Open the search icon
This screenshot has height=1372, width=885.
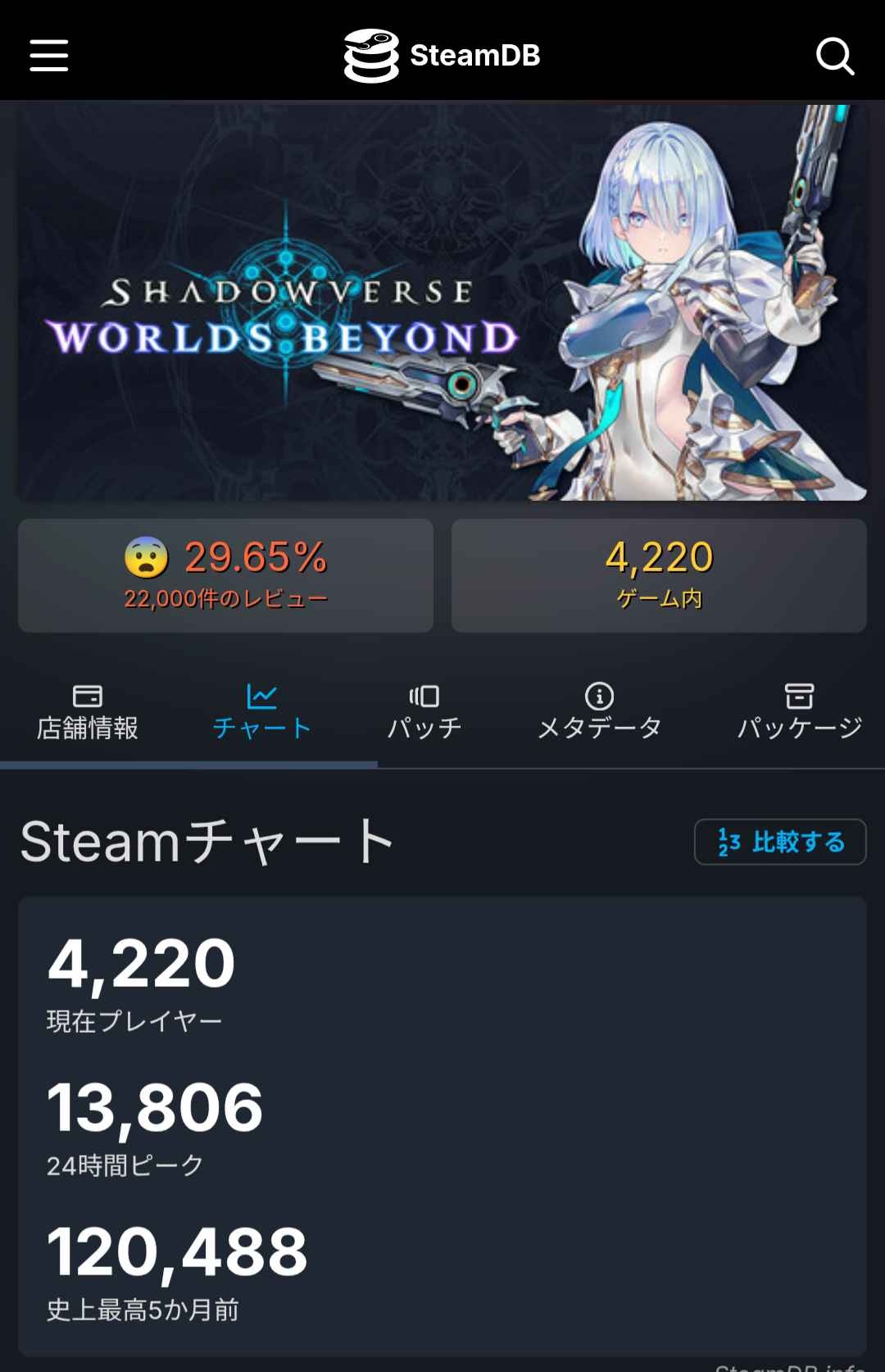click(x=835, y=56)
